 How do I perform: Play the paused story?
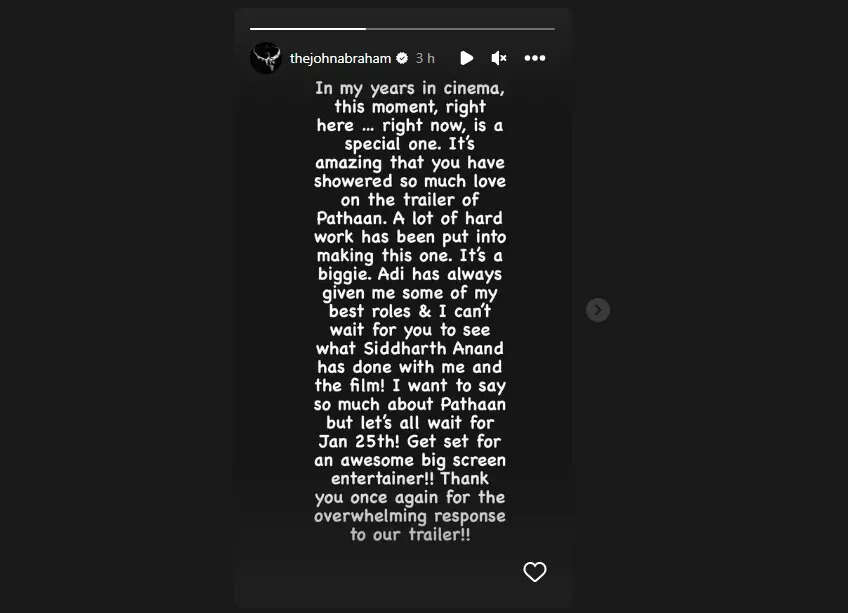(x=466, y=59)
